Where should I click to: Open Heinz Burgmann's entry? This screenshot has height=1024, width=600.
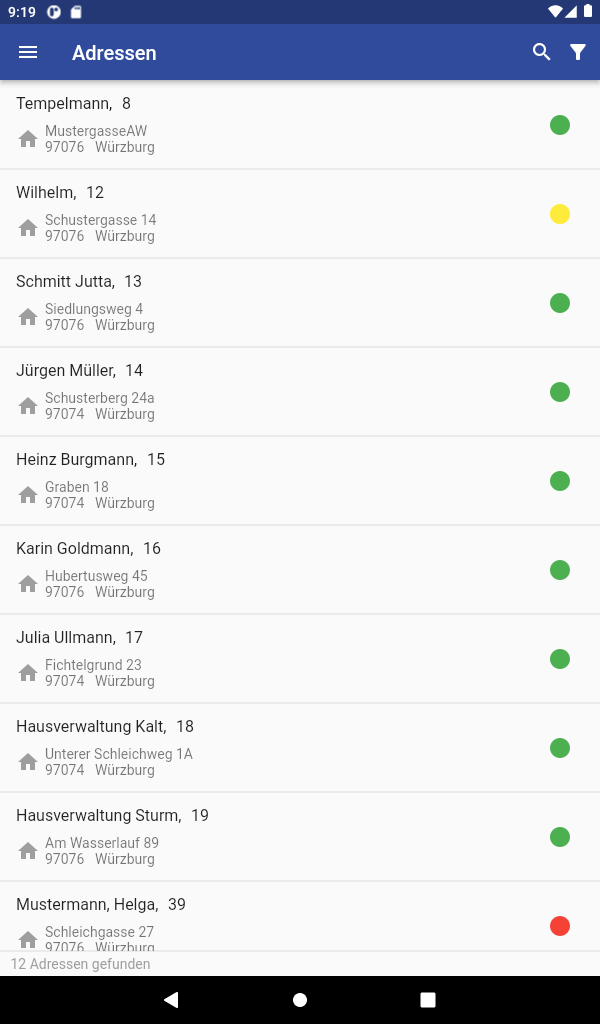click(x=280, y=481)
